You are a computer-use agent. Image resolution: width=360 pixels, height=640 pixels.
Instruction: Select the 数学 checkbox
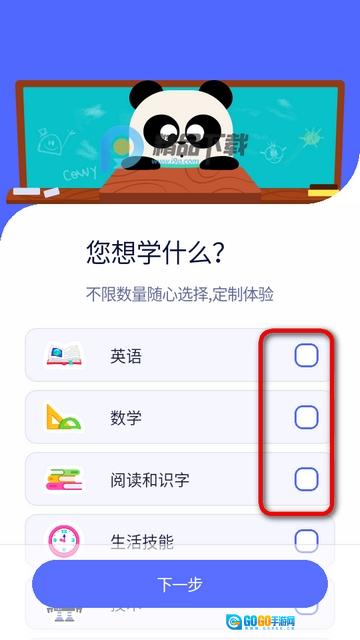point(306,417)
